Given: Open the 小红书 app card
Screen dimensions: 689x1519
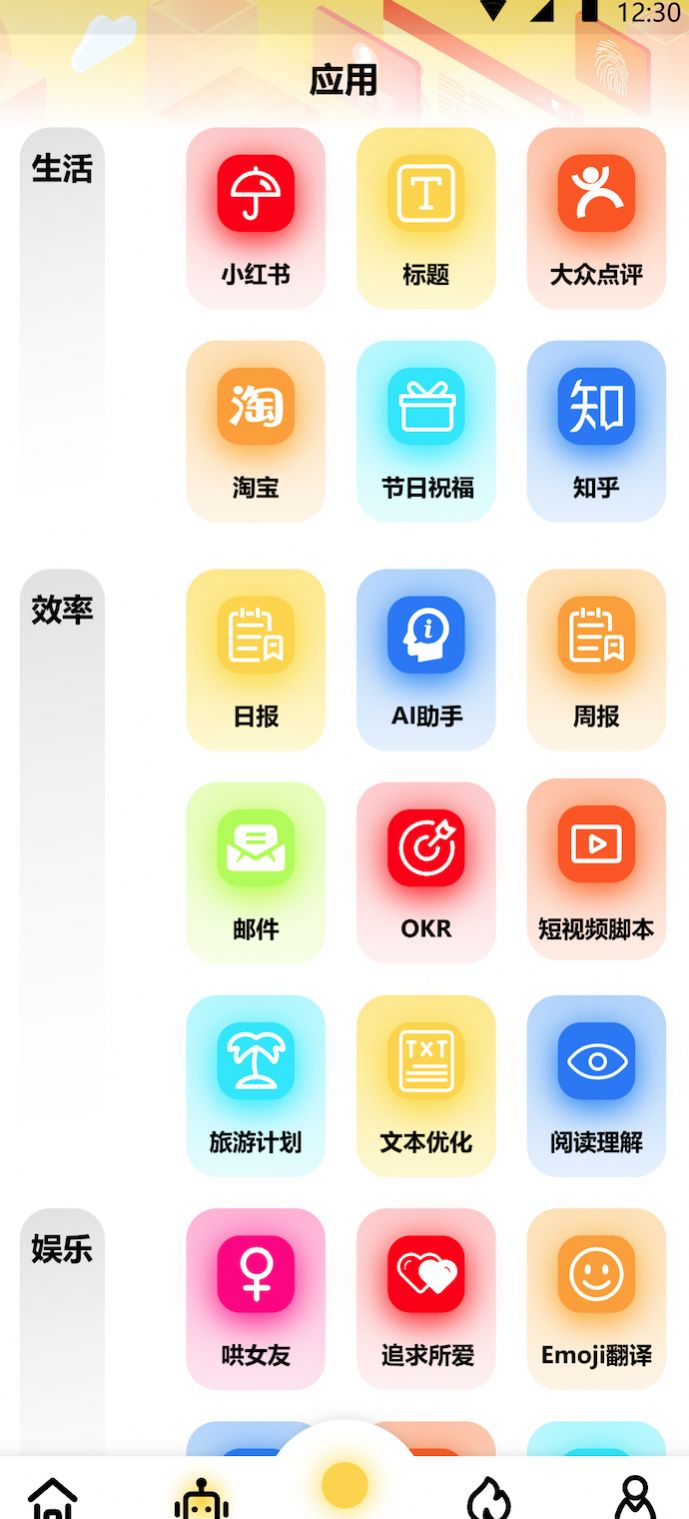Looking at the screenshot, I should coord(256,218).
